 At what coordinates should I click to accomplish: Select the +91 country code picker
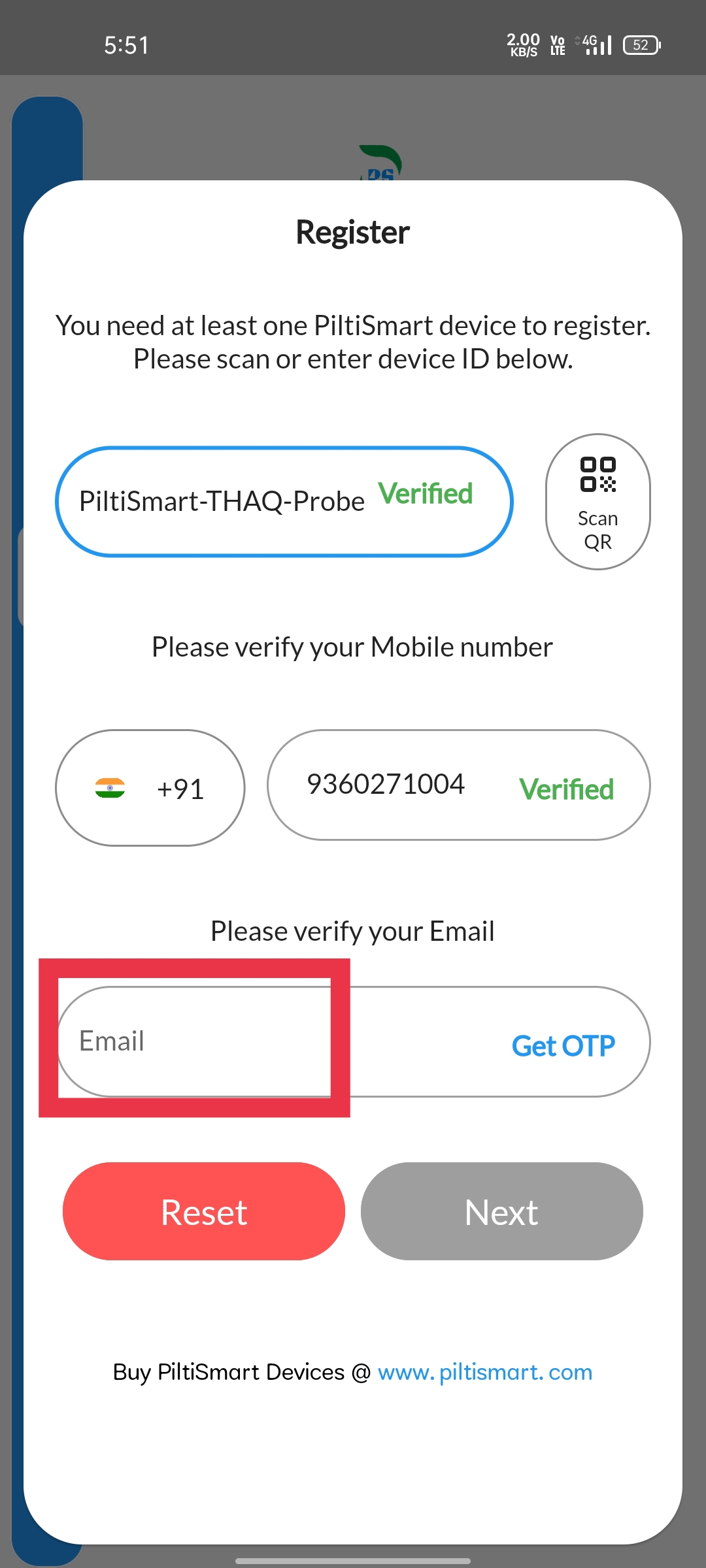pos(150,788)
